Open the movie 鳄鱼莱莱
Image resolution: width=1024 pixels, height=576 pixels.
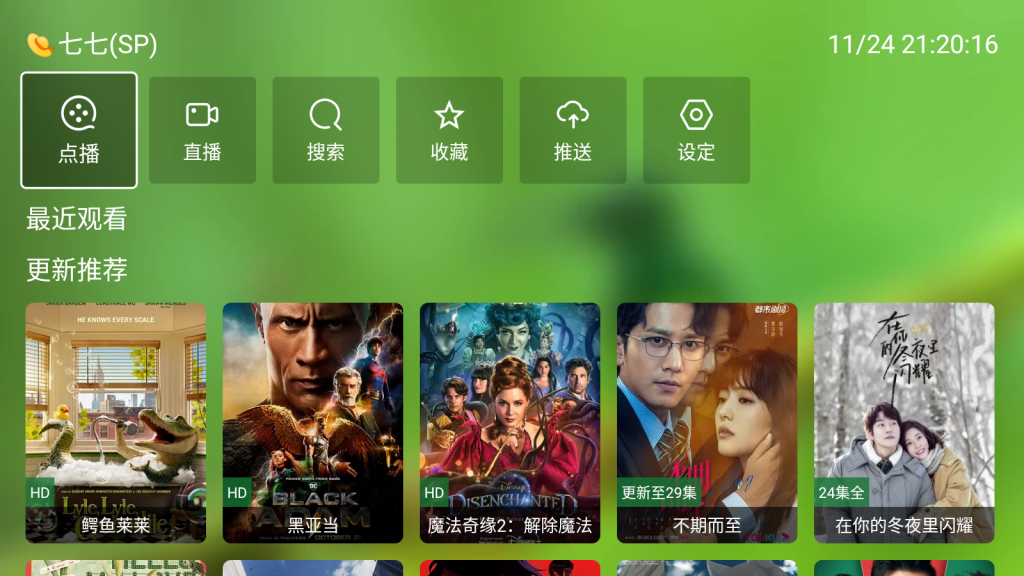pyautogui.click(x=115, y=422)
